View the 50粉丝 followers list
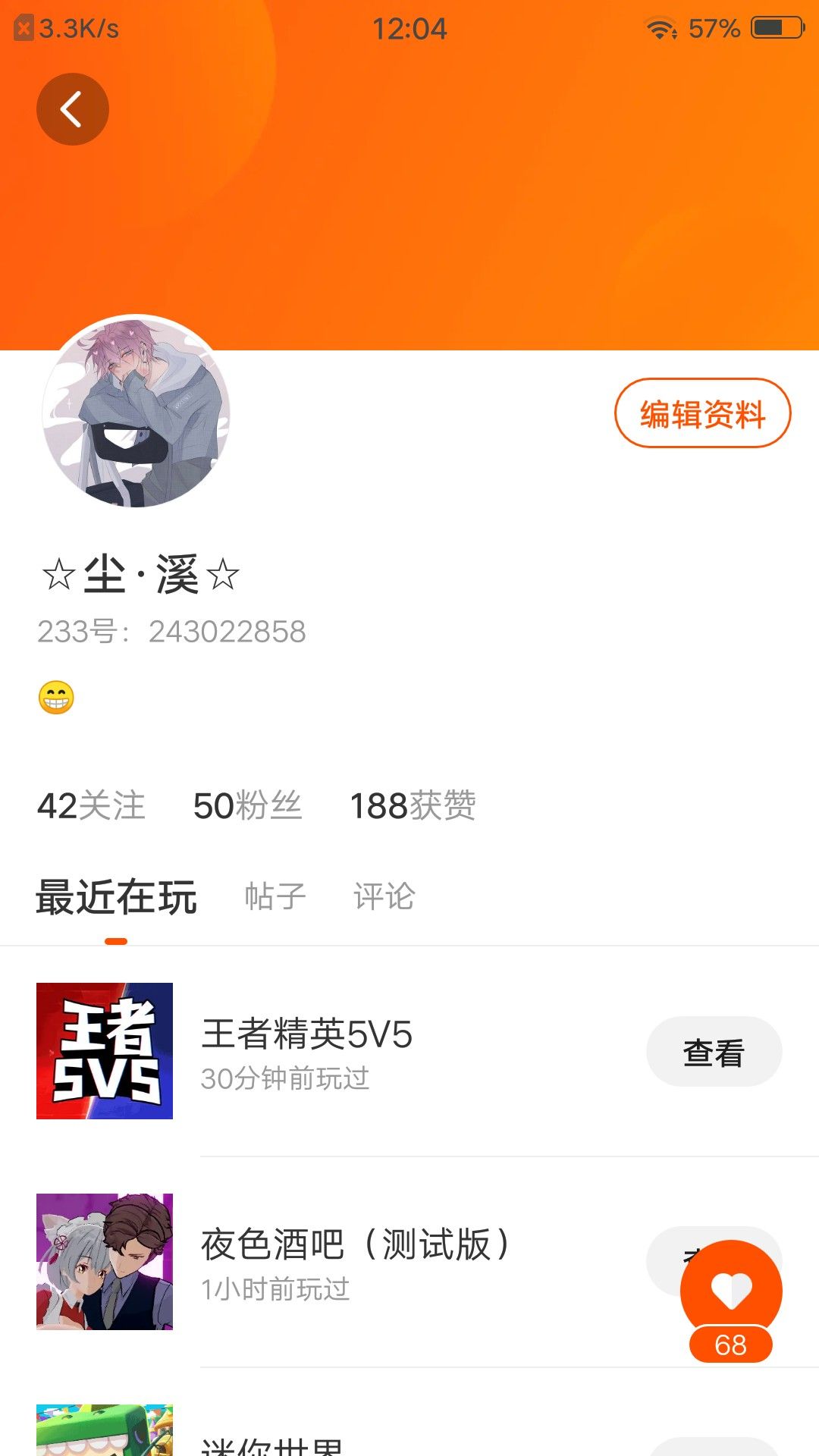 [x=248, y=805]
